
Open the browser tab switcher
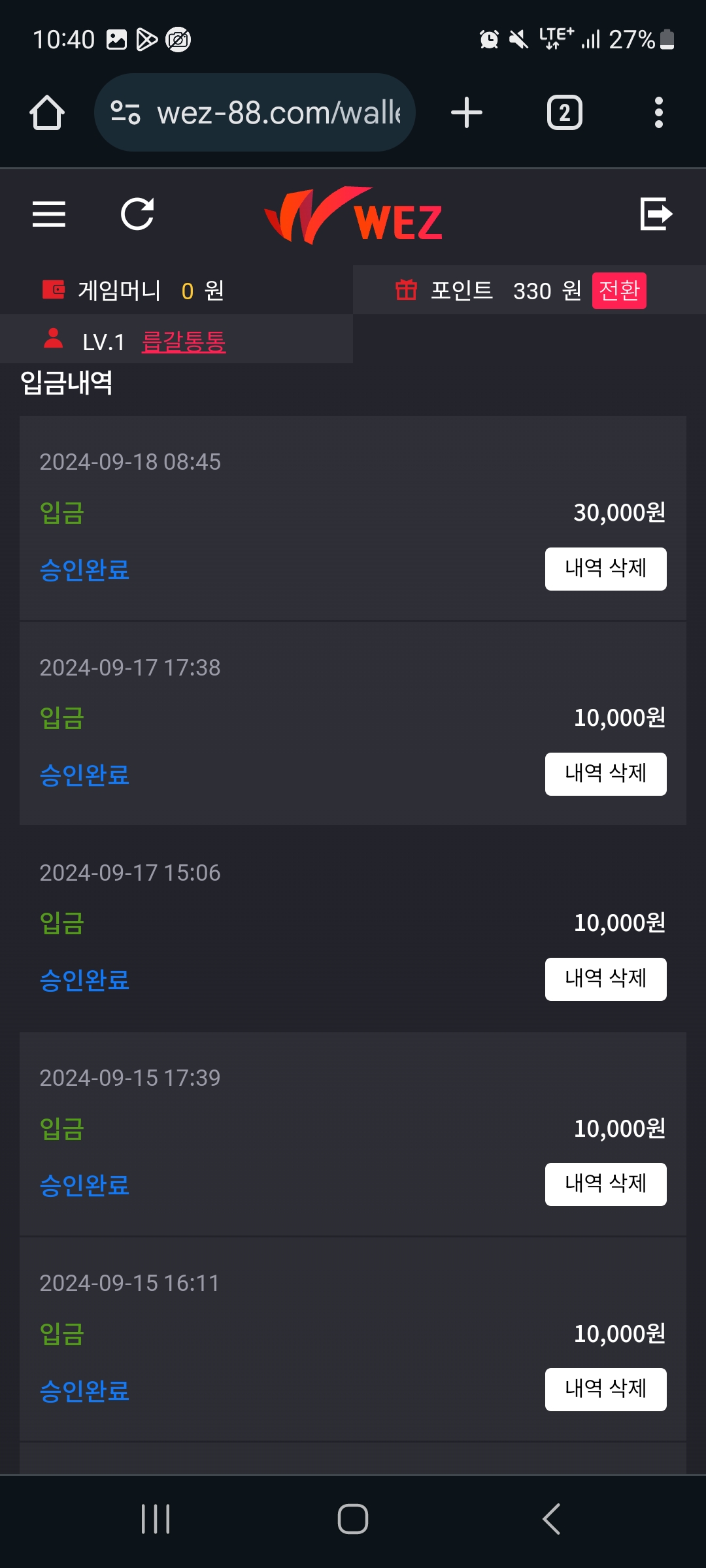565,112
